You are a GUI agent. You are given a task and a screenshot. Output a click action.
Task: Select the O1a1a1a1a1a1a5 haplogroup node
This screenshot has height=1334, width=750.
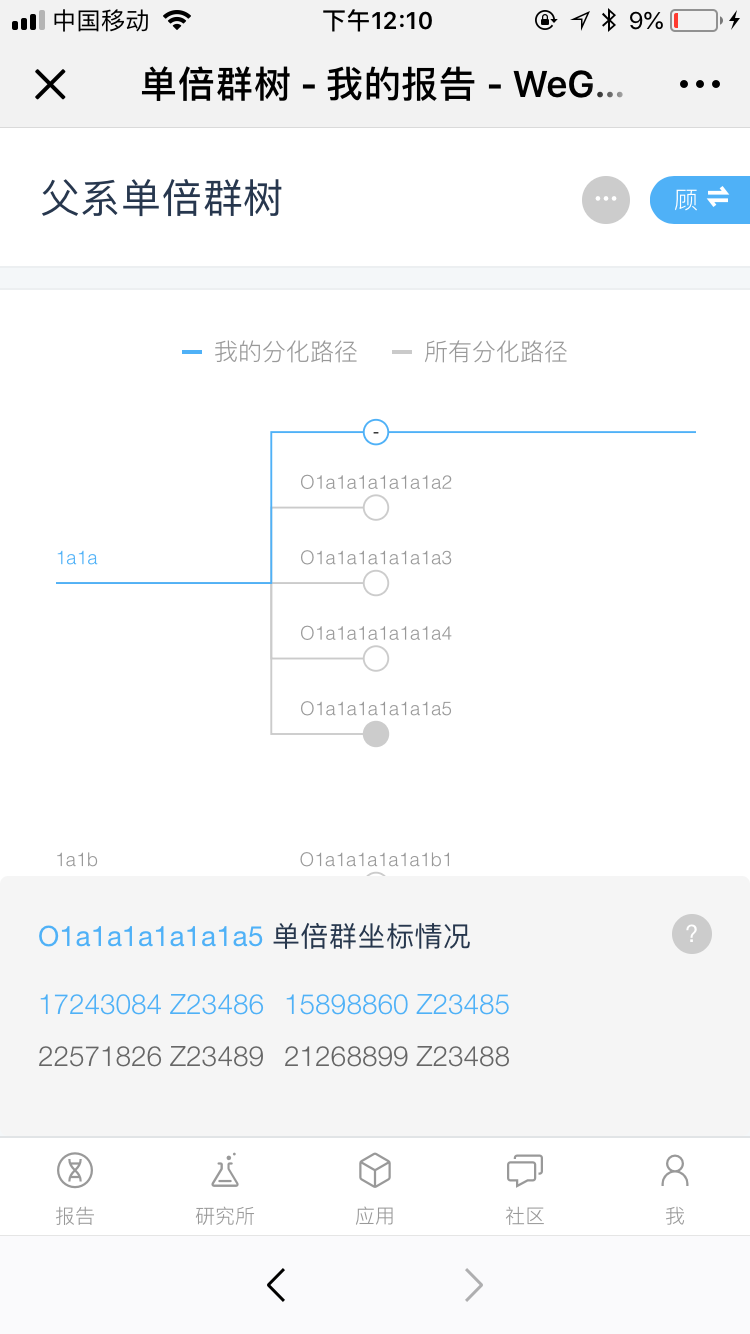click(x=375, y=734)
